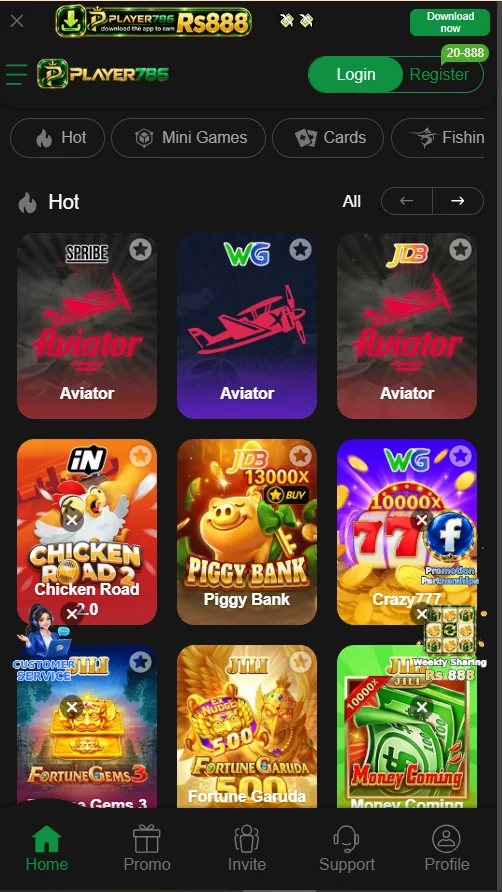This screenshot has height=892, width=502.
Task: Close the Customer Service floating widget
Action: (72, 614)
